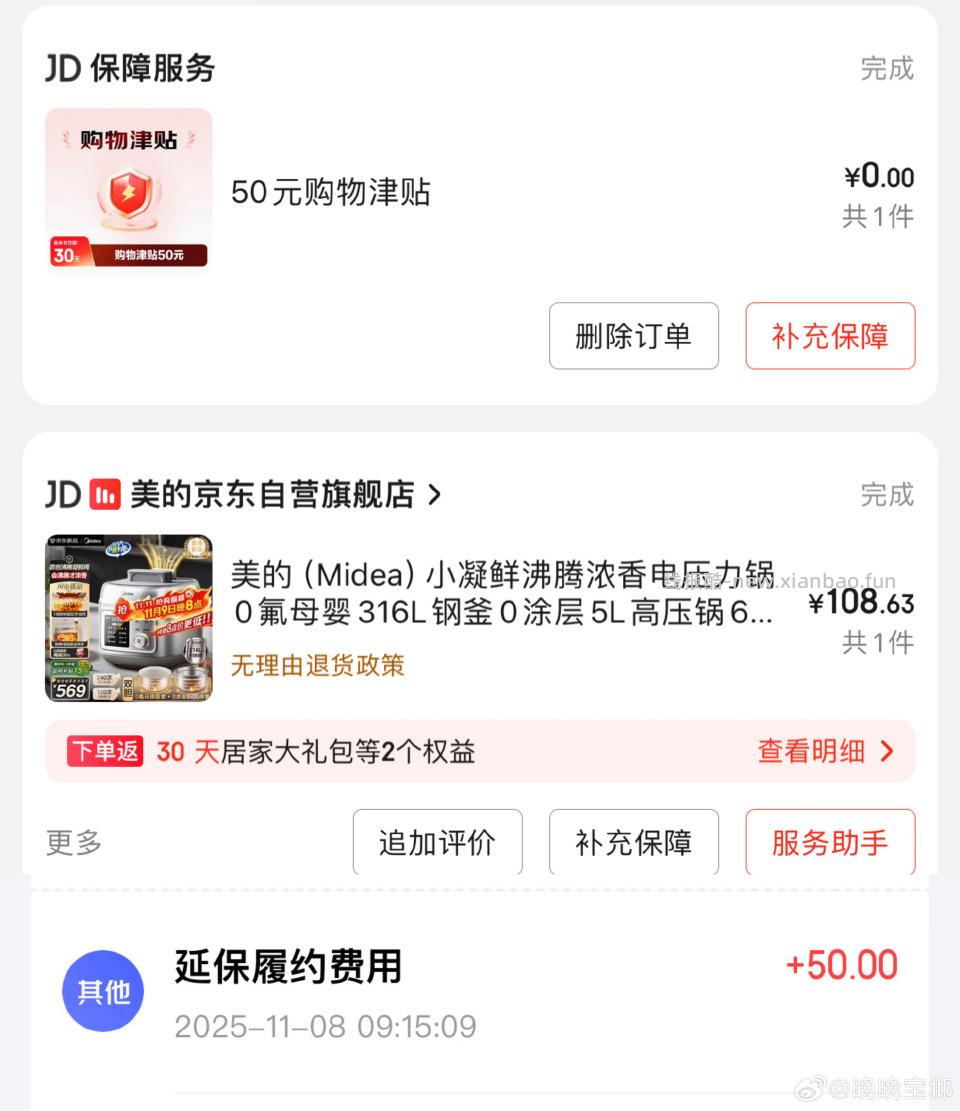Image resolution: width=960 pixels, height=1111 pixels.
Task: Click the 服务助手 button
Action: tap(830, 842)
